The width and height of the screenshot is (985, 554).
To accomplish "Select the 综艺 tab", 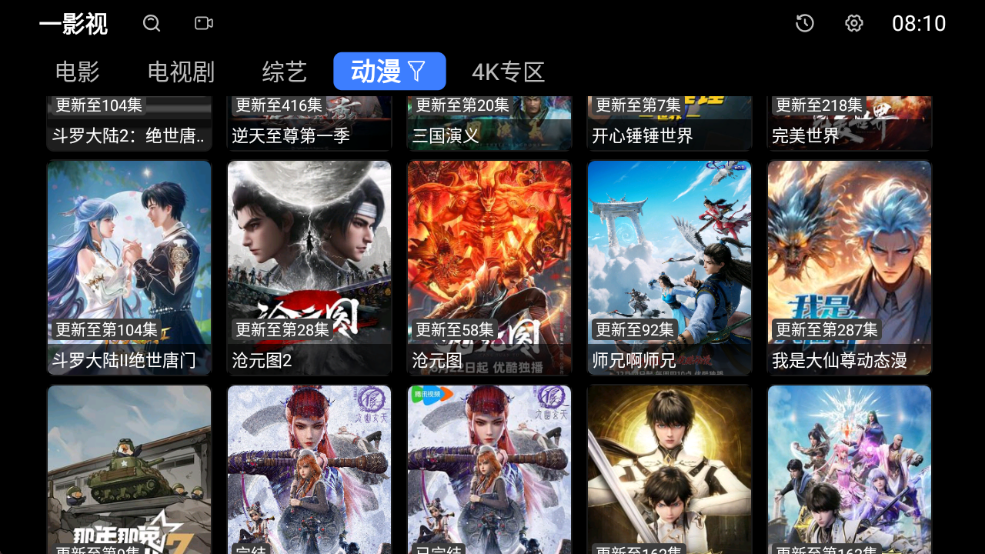I will pyautogui.click(x=284, y=72).
